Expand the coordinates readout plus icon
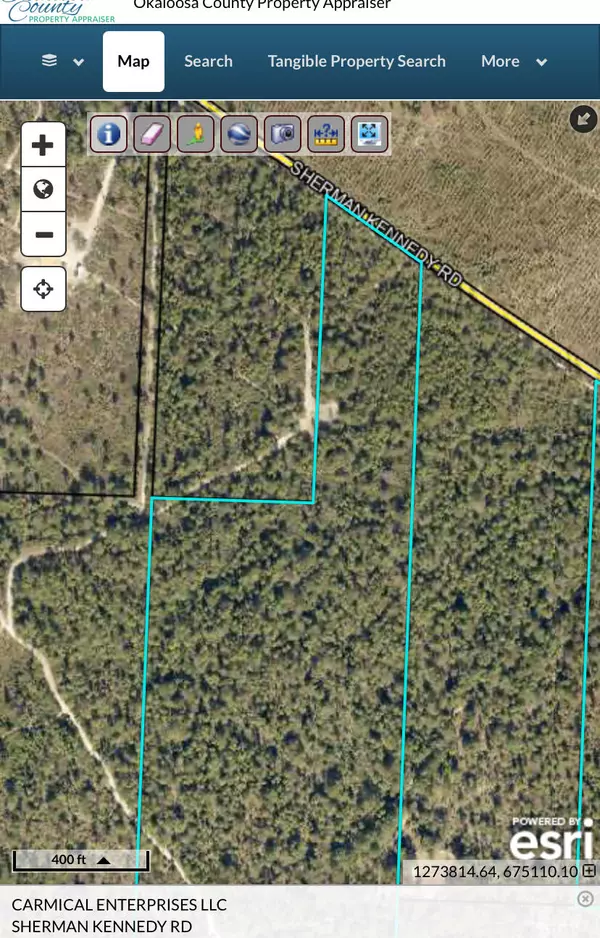Screen dimensions: 600x938 tap(589, 871)
